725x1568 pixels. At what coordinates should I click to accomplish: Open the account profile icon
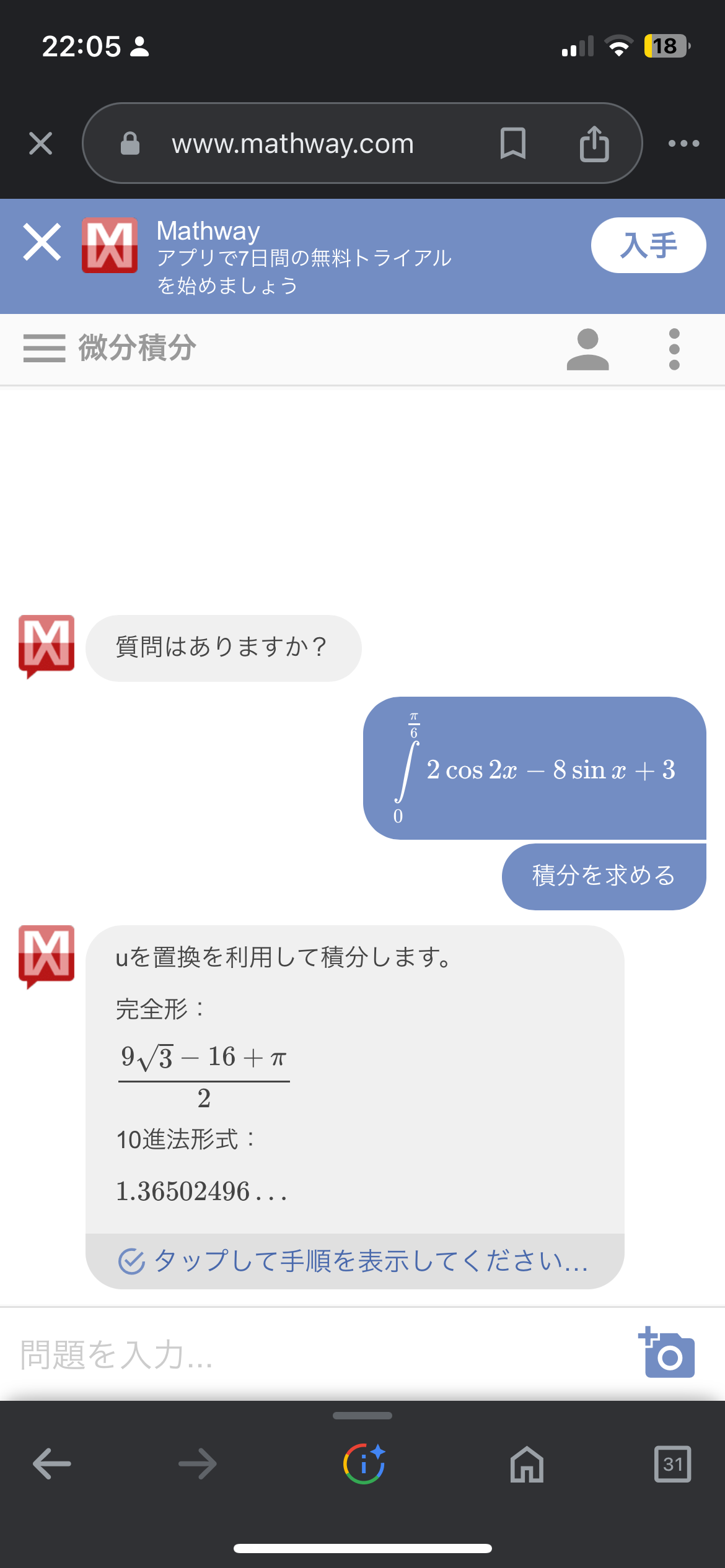587,349
